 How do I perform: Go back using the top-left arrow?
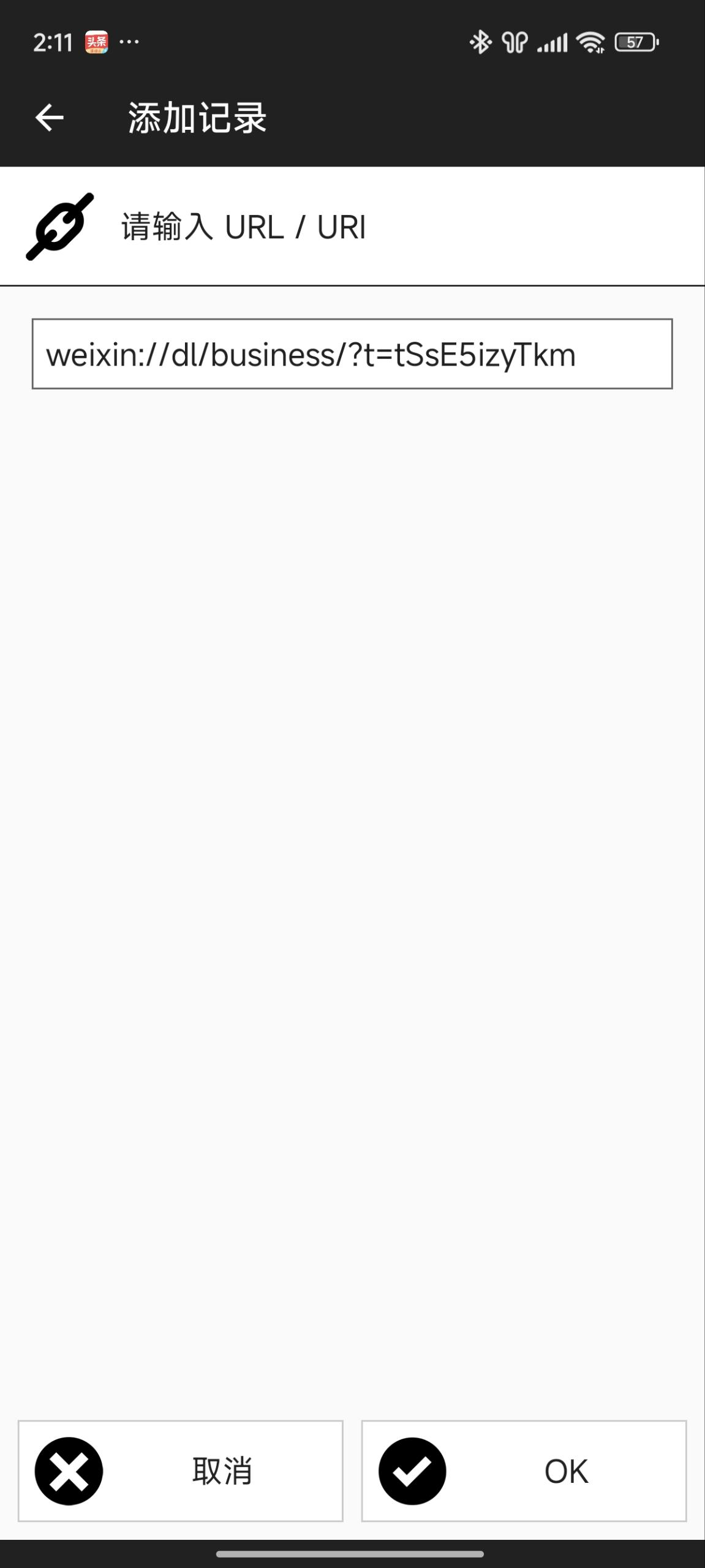pyautogui.click(x=50, y=118)
